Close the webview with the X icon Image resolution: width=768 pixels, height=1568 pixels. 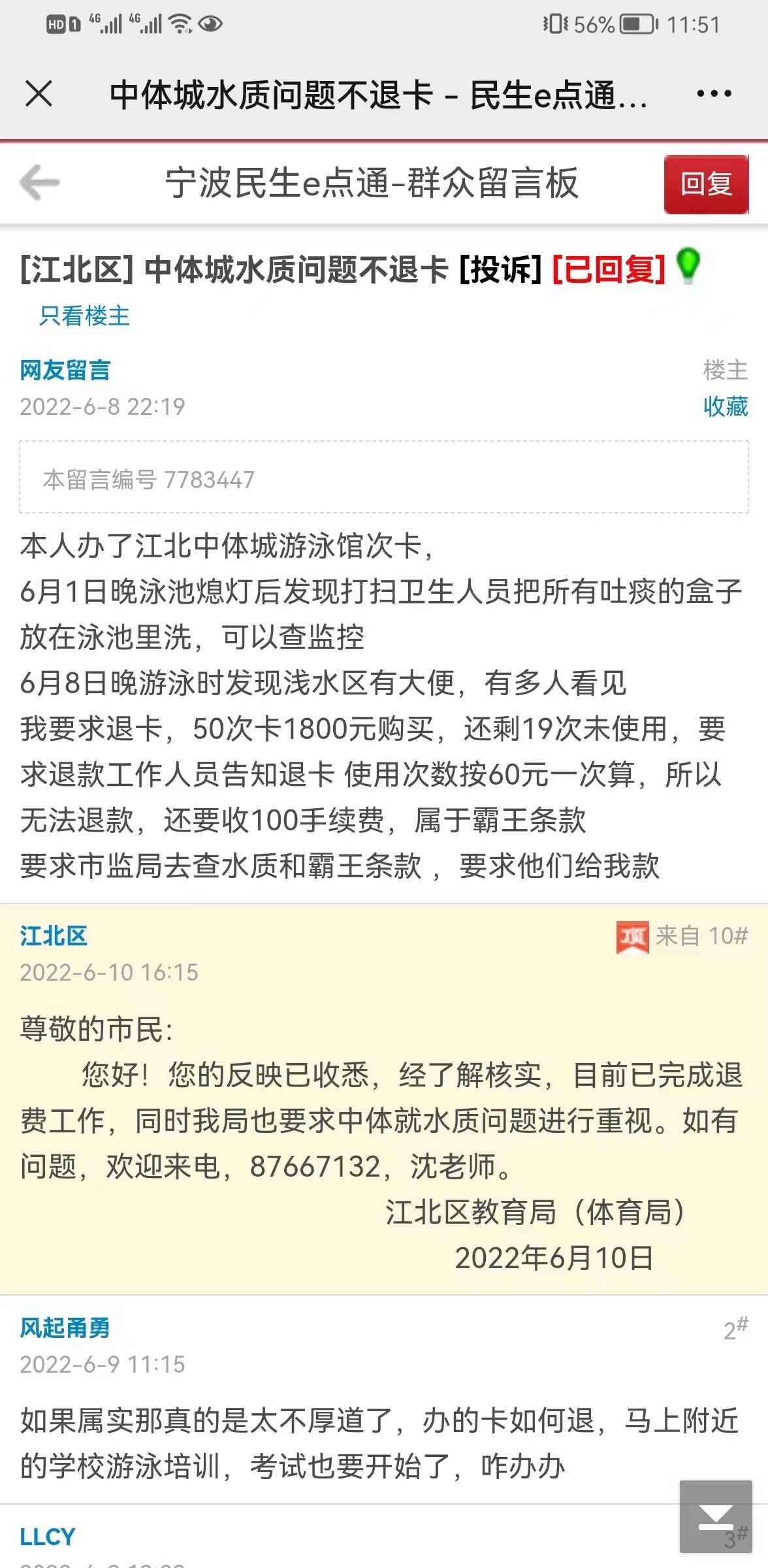tap(39, 94)
